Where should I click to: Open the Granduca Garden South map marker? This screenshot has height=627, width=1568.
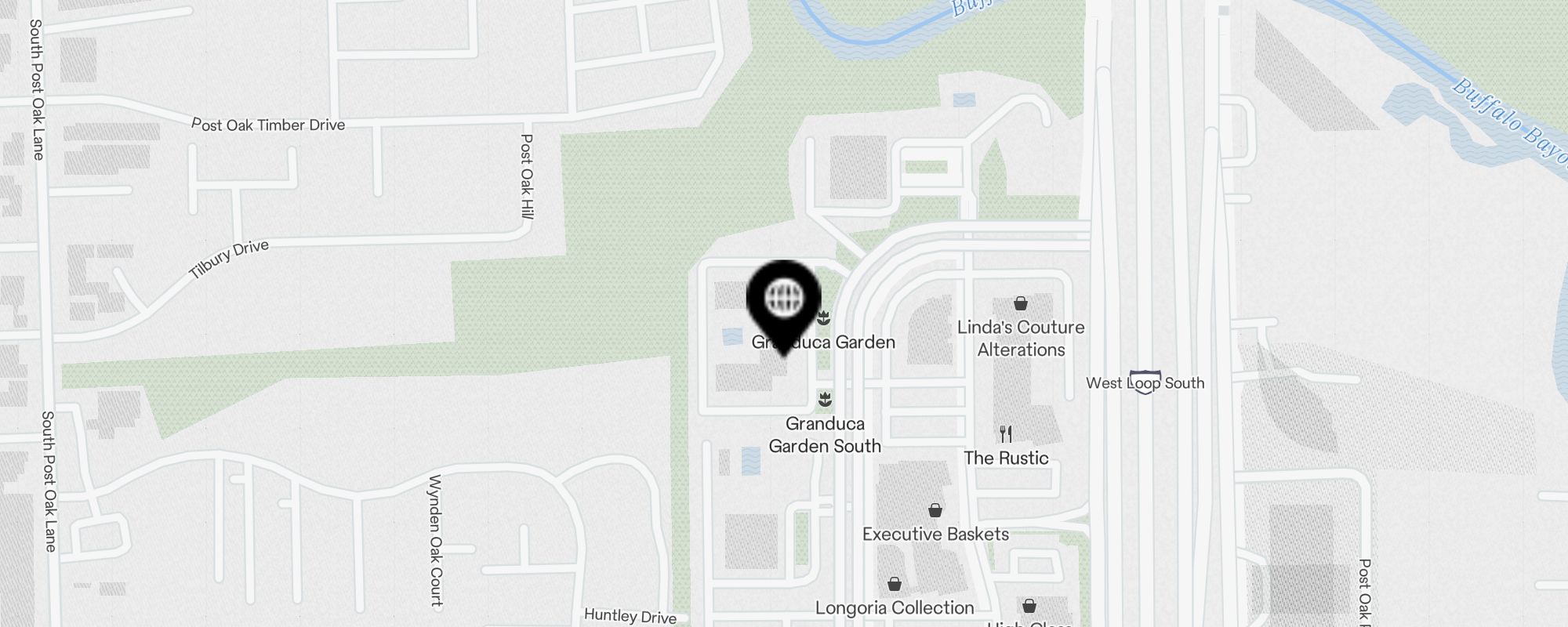[x=824, y=400]
